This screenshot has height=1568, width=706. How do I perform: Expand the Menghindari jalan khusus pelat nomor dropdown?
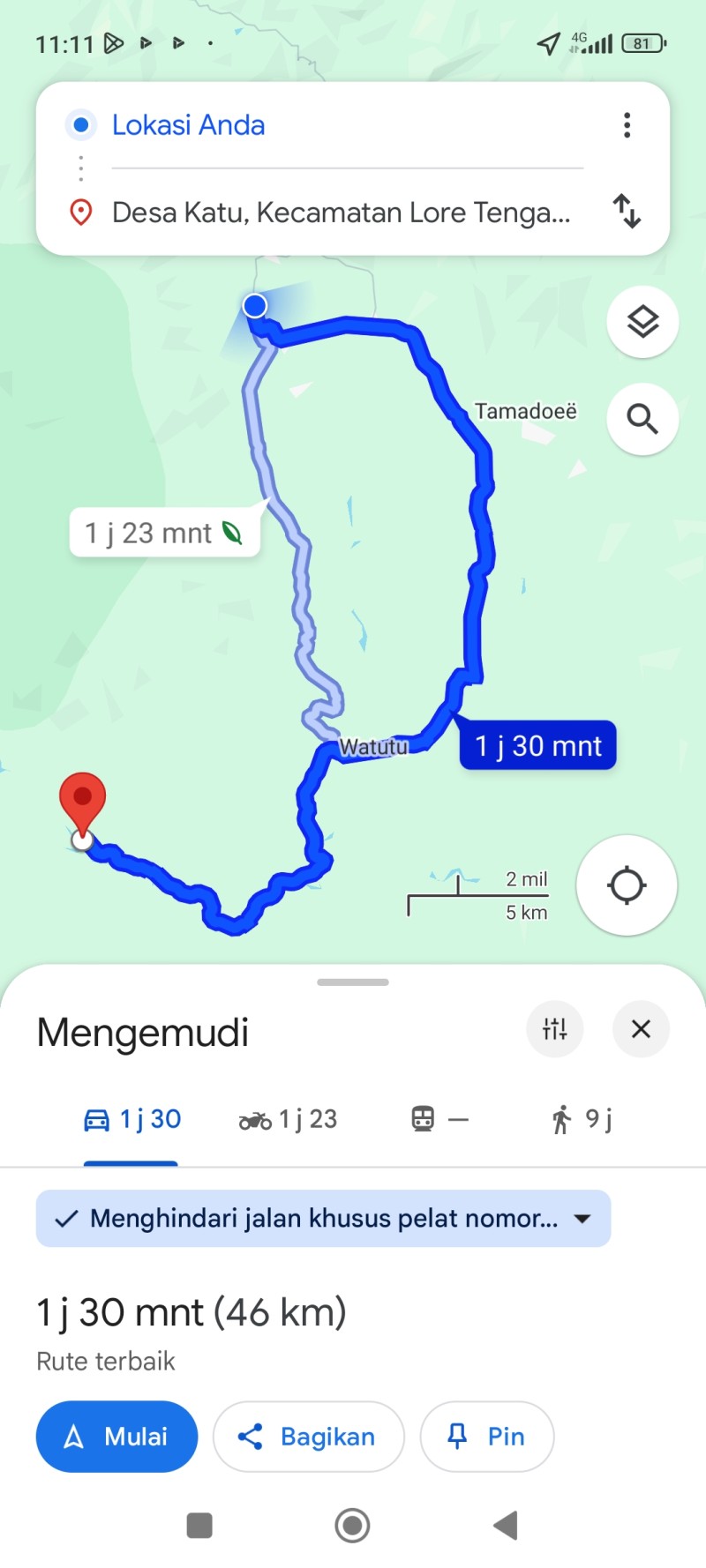pos(323,1219)
